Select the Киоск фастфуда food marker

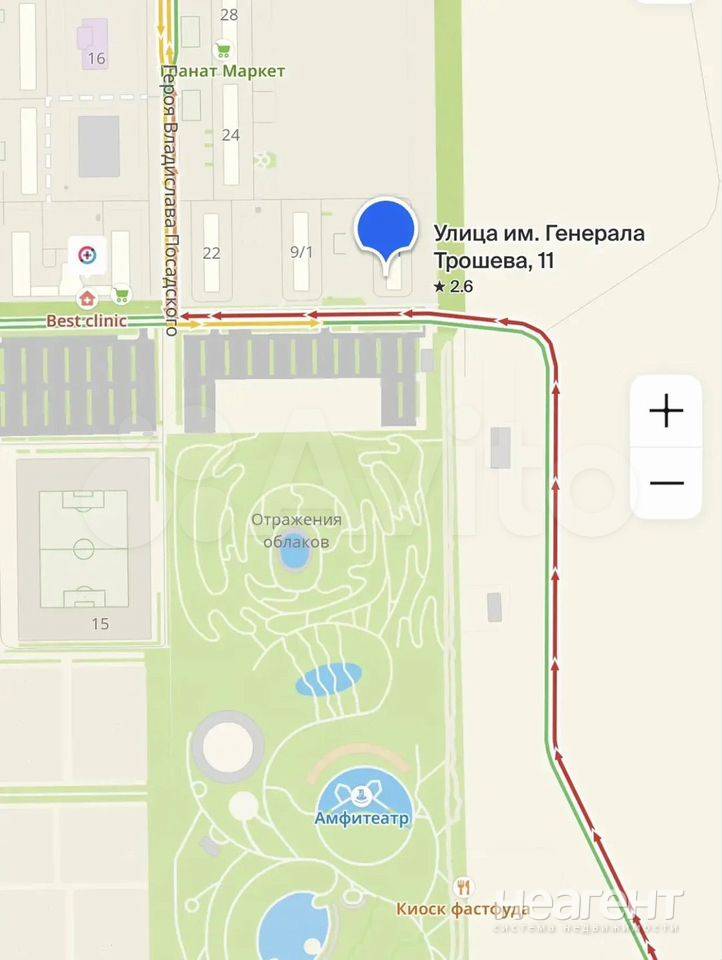(x=463, y=886)
